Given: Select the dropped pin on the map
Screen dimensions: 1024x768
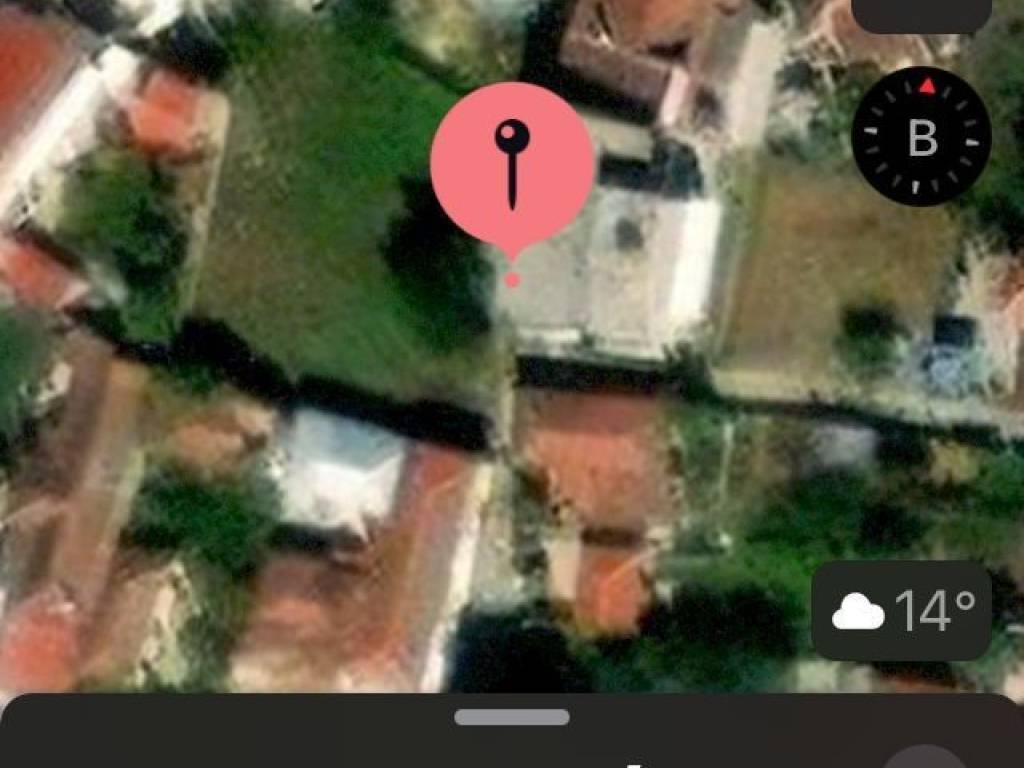Looking at the screenshot, I should [512, 166].
